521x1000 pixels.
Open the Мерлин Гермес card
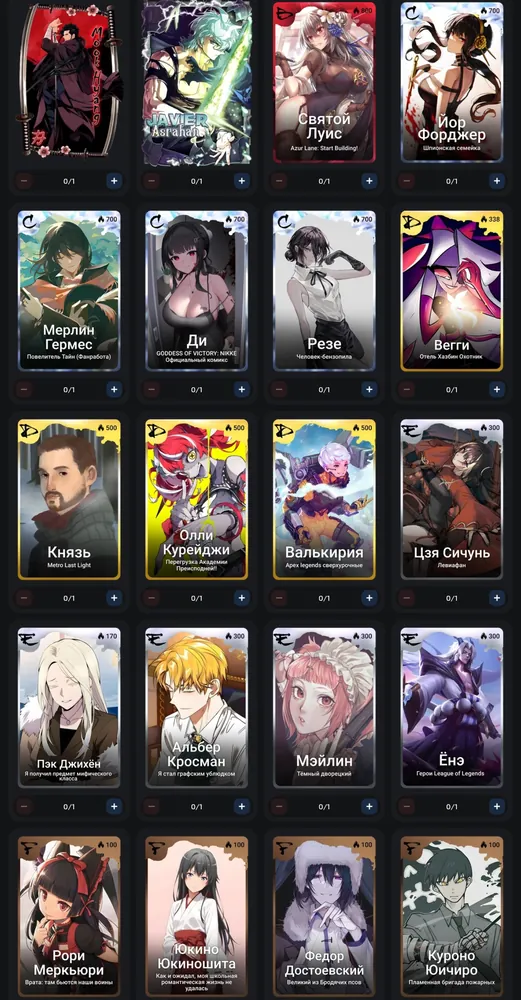pos(69,290)
